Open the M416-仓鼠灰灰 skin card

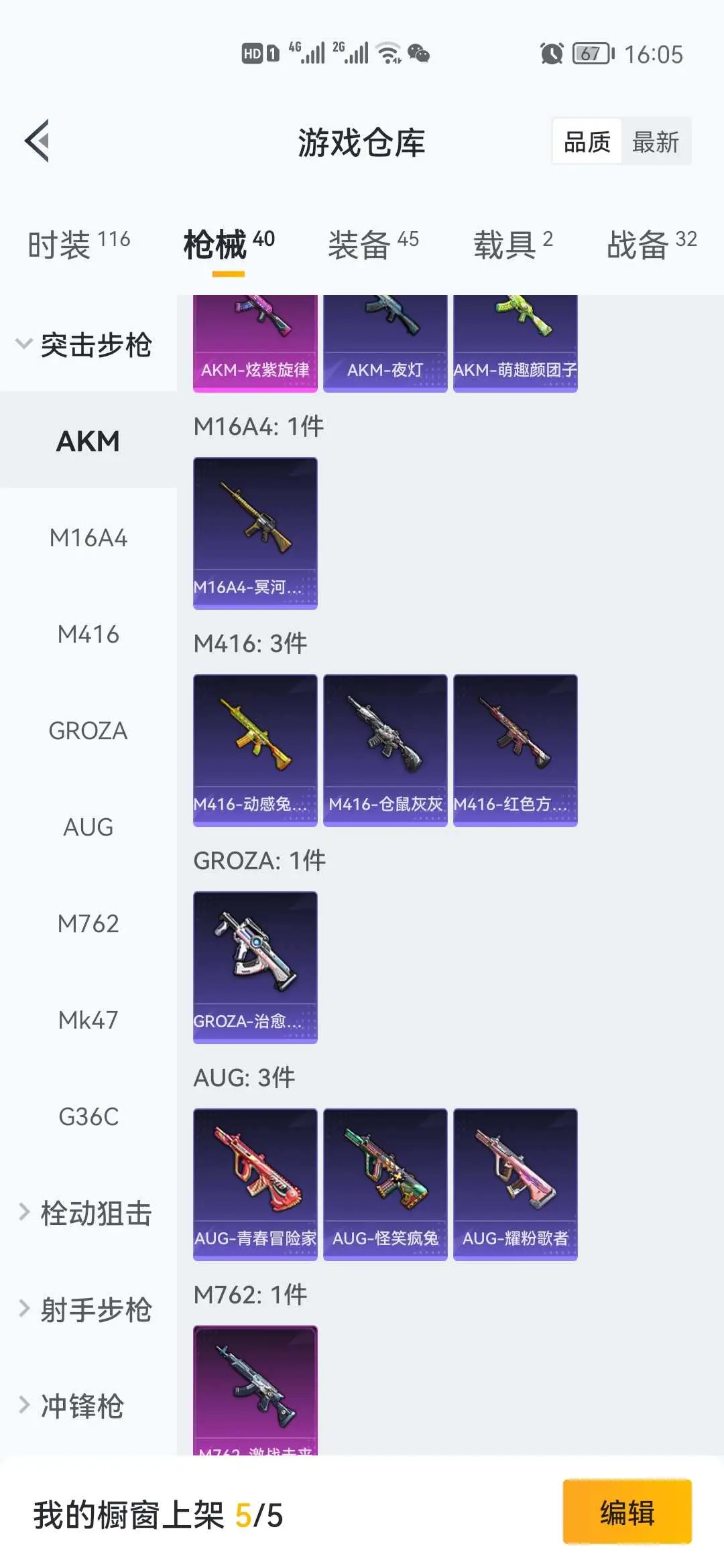point(385,750)
